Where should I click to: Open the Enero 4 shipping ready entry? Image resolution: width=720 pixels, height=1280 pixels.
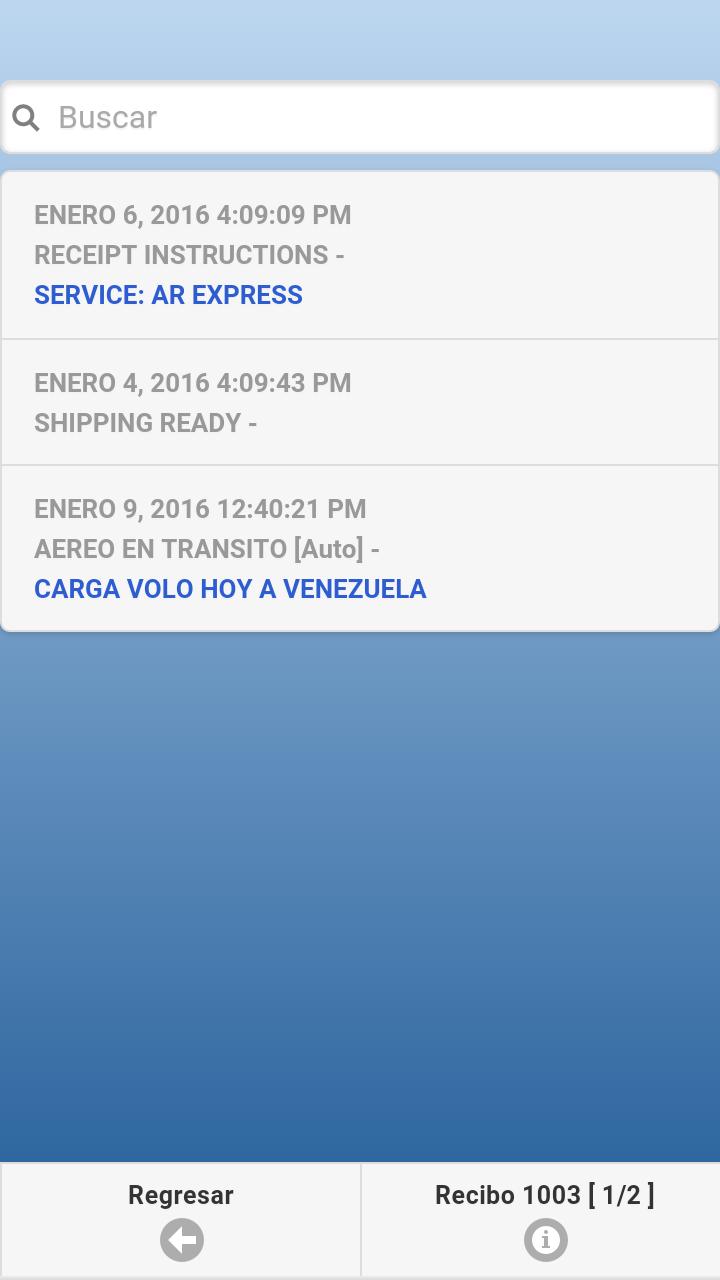pyautogui.click(x=360, y=403)
